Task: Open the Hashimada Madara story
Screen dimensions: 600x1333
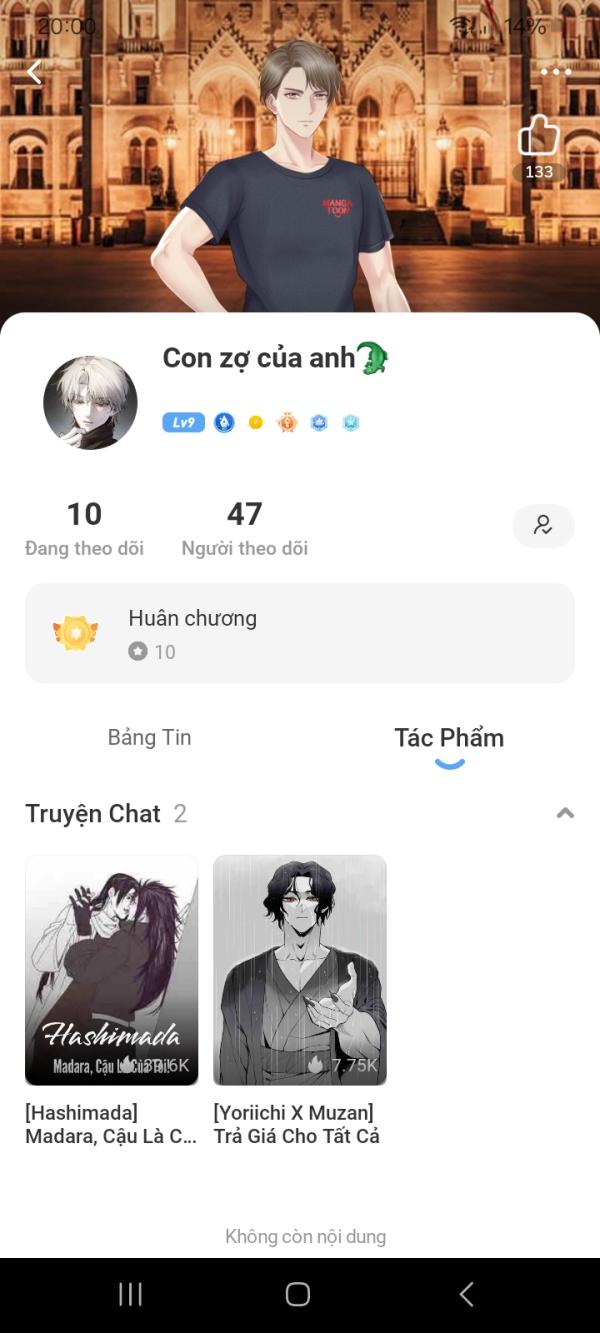Action: [x=112, y=970]
